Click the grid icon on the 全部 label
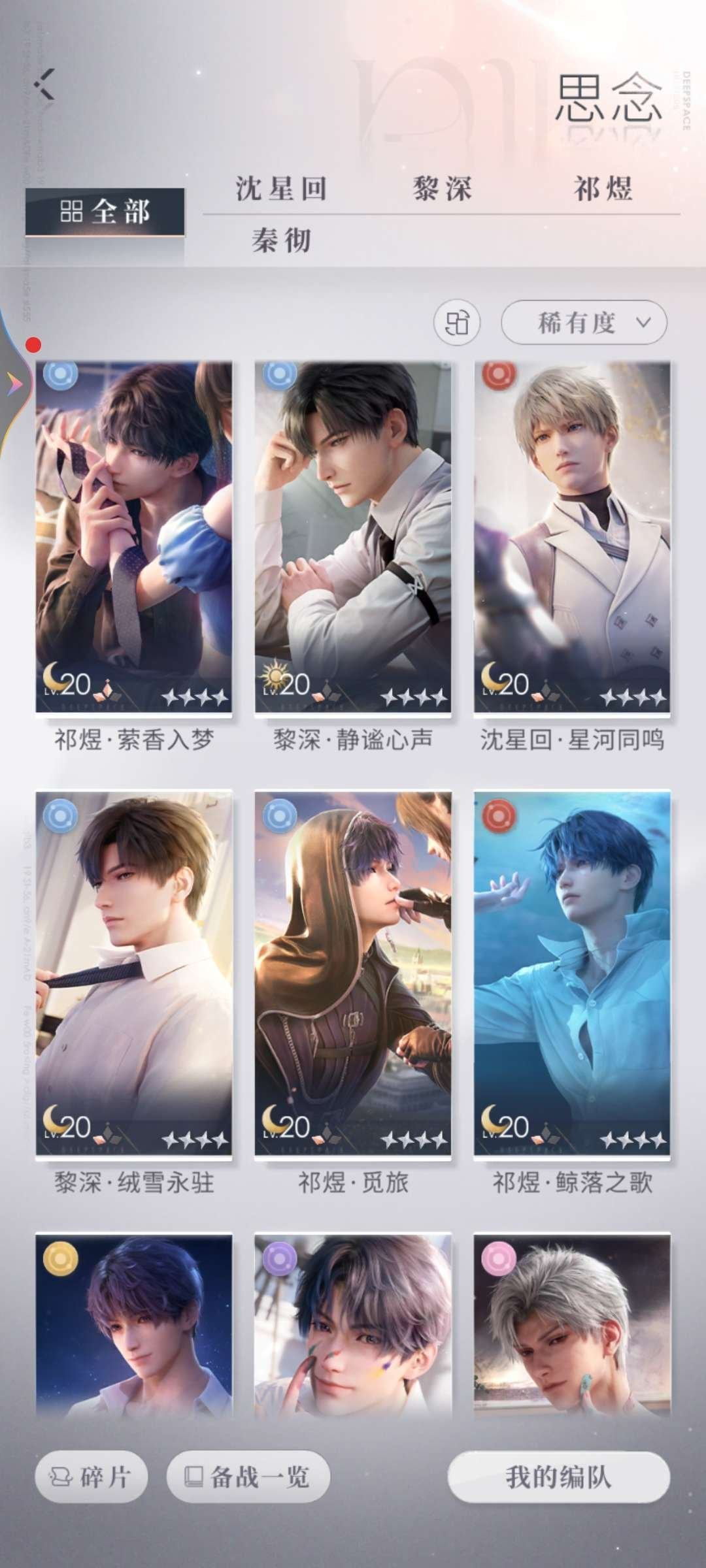 pos(71,210)
